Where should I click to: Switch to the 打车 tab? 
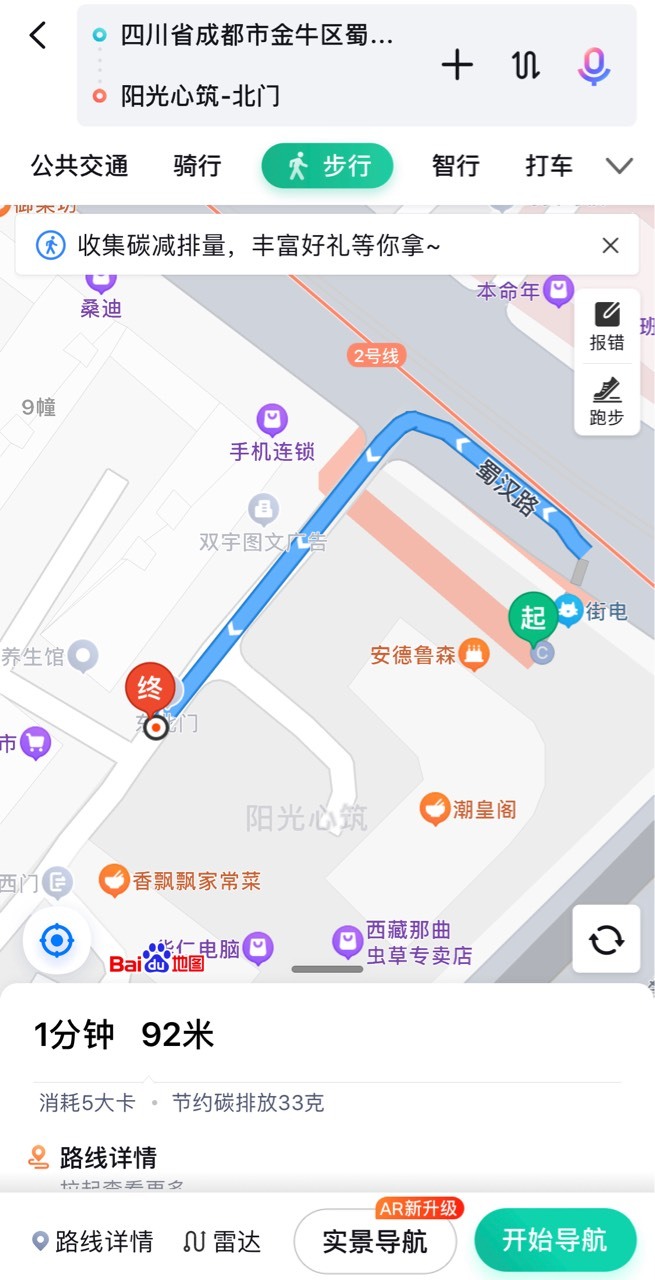tap(549, 166)
